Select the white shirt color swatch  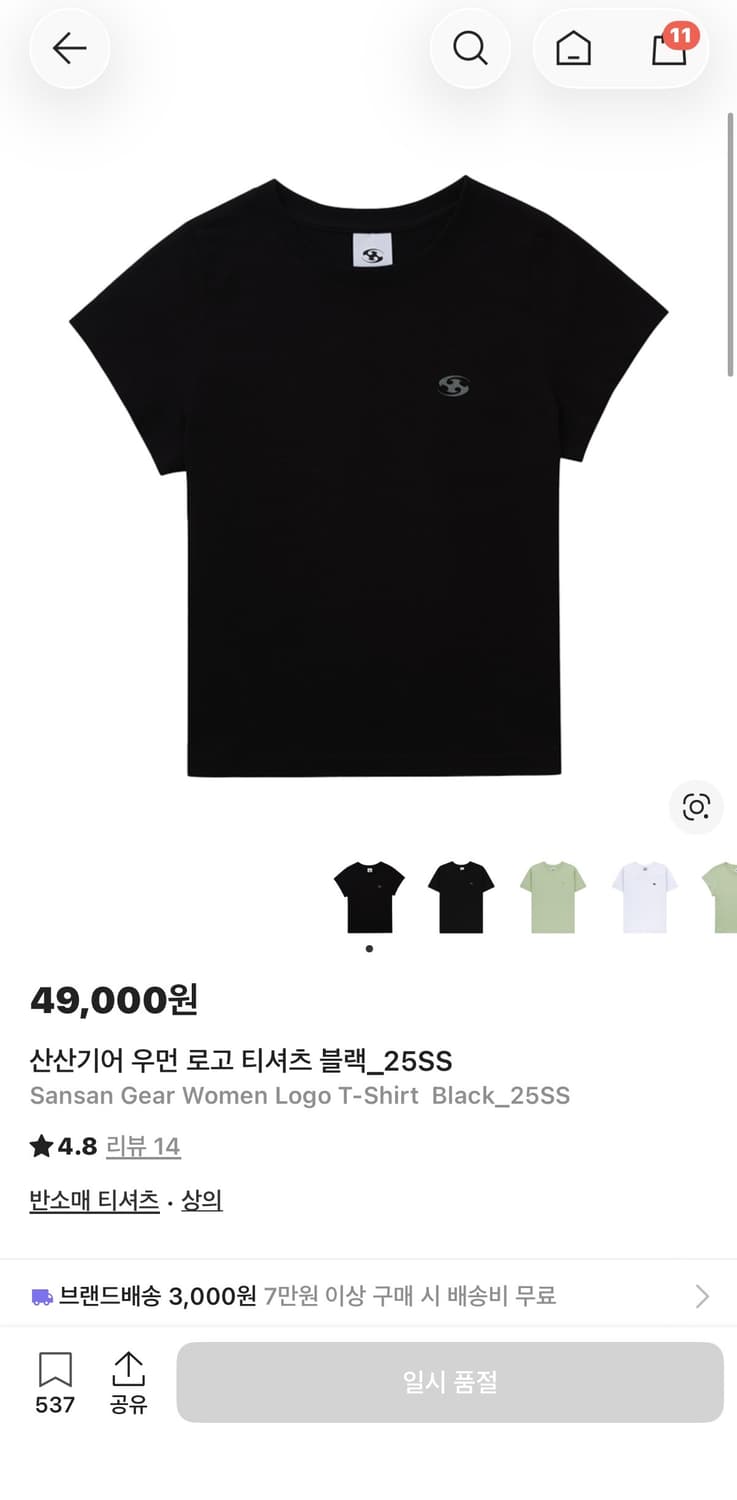(x=645, y=895)
